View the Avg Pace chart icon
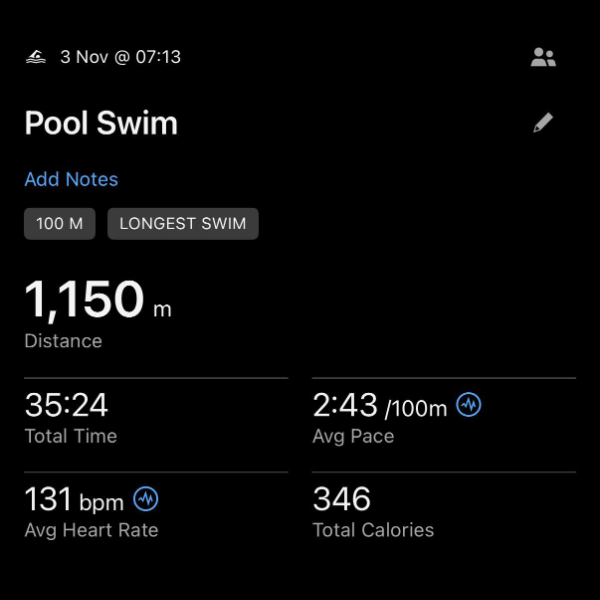The width and height of the screenshot is (600, 600). [469, 405]
